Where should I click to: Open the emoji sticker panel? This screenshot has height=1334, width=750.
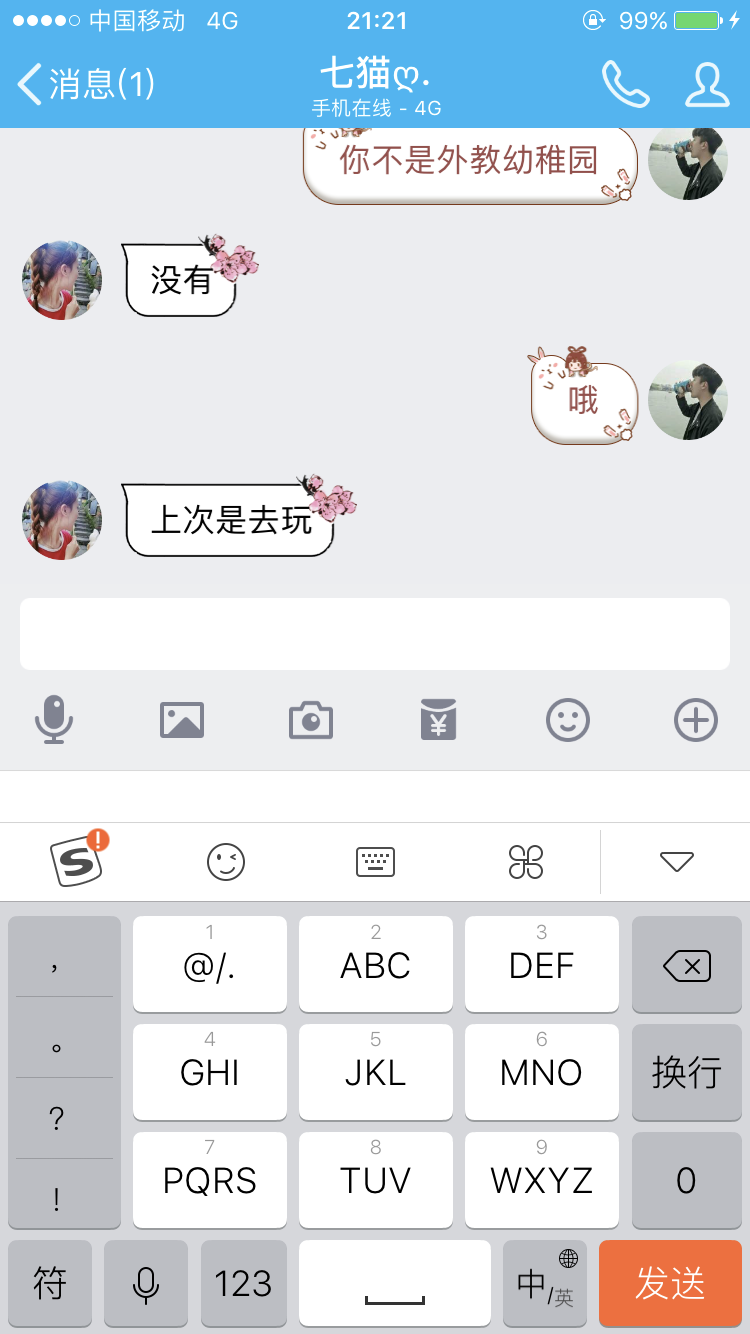coord(567,719)
